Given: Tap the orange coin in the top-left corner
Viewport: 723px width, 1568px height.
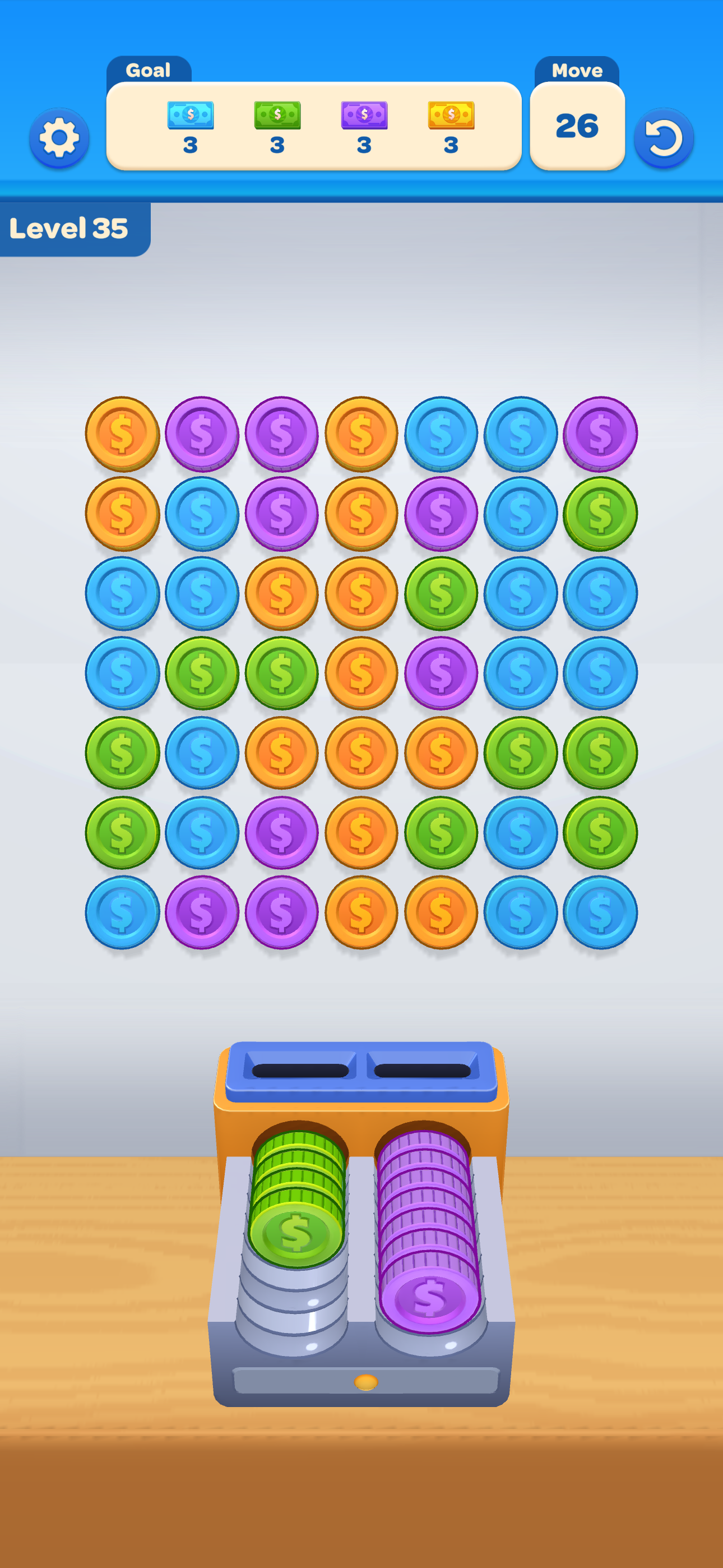Looking at the screenshot, I should tap(122, 433).
